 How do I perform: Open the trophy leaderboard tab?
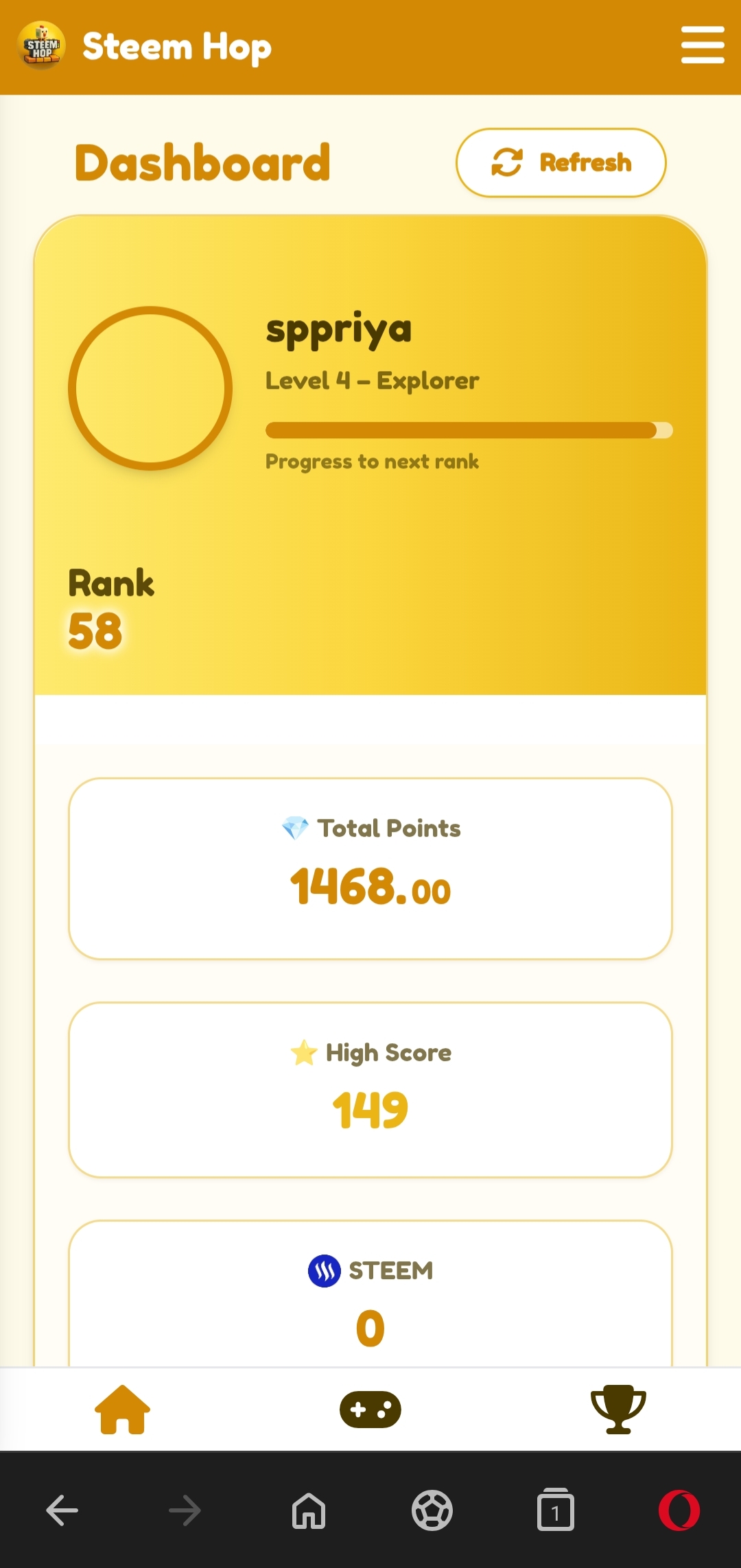pyautogui.click(x=617, y=1409)
